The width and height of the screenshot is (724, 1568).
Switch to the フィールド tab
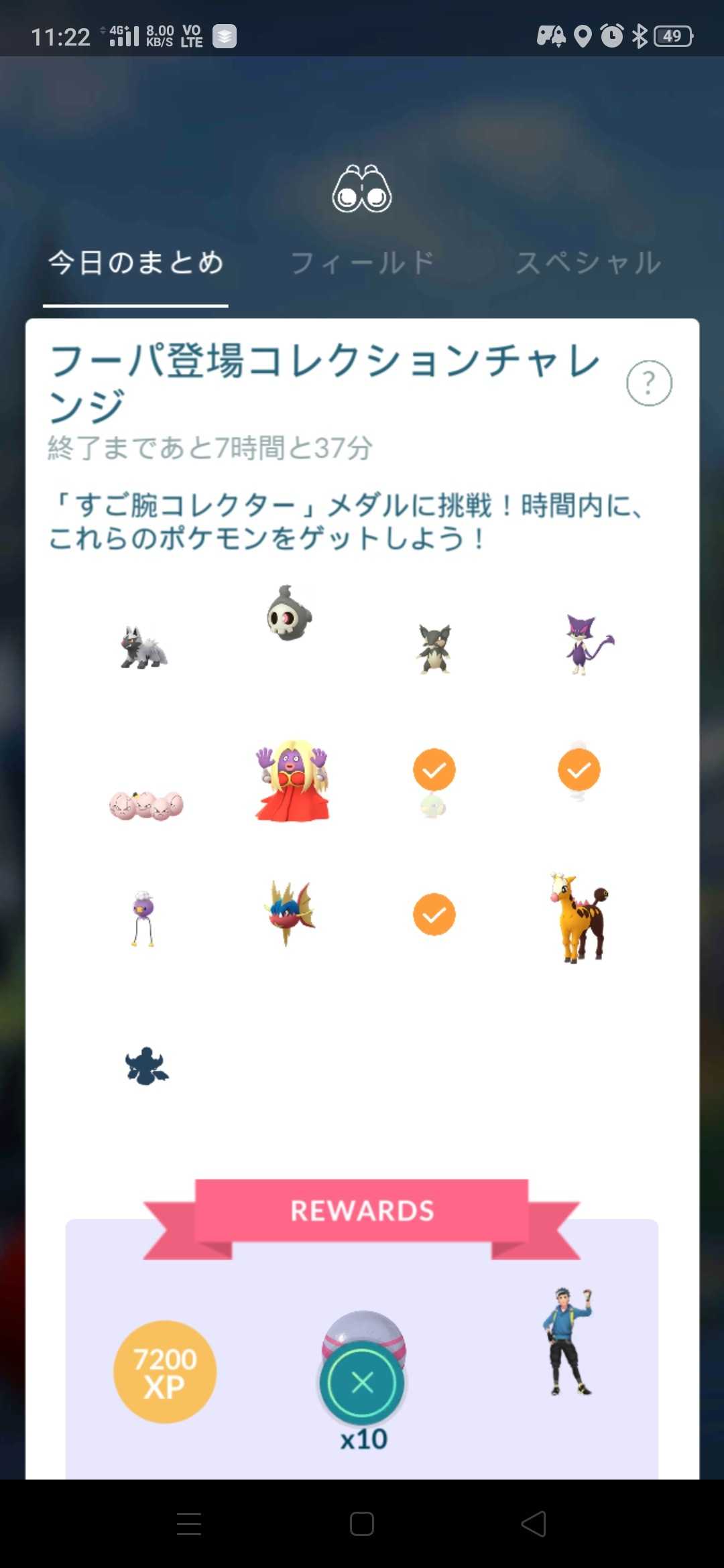point(362,263)
